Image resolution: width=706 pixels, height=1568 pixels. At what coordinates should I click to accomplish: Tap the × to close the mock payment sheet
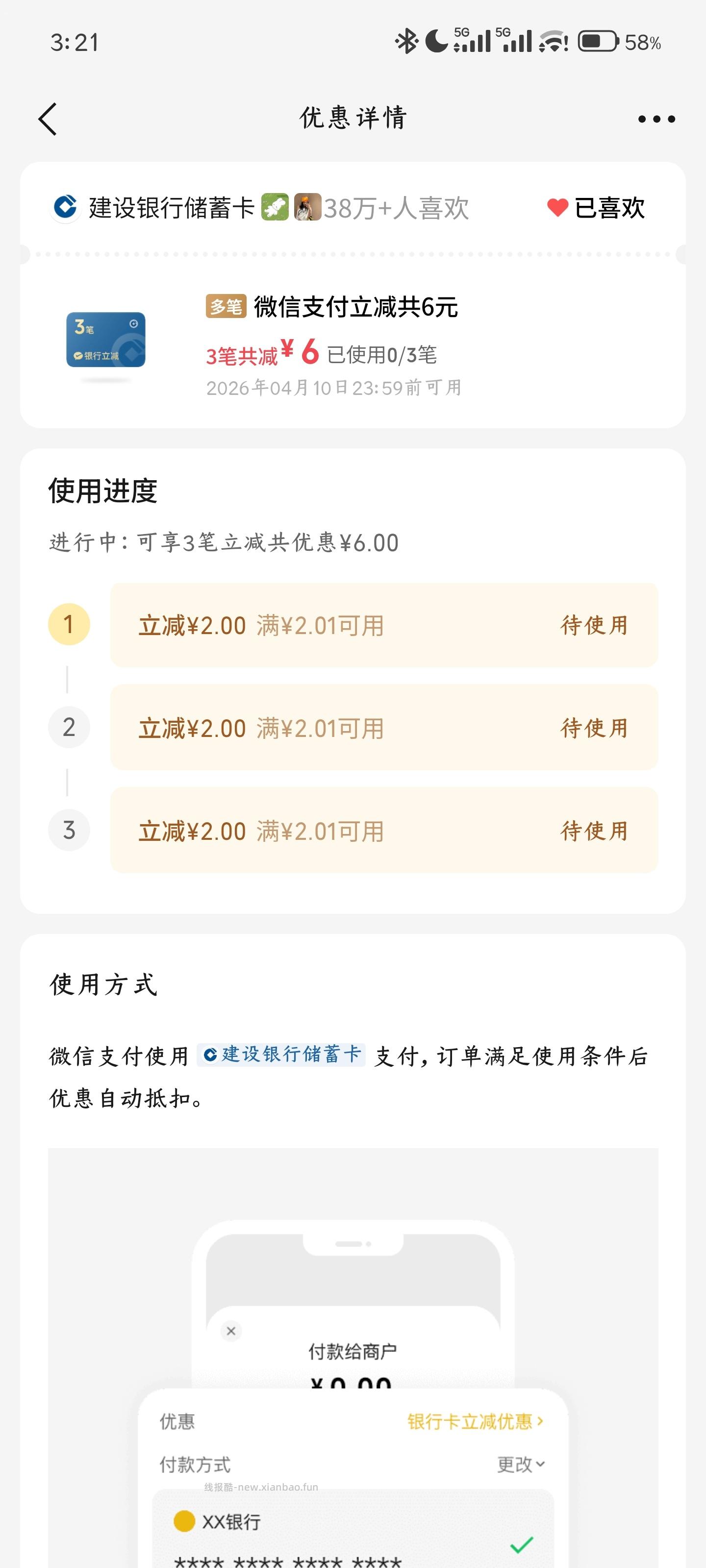point(231,1331)
